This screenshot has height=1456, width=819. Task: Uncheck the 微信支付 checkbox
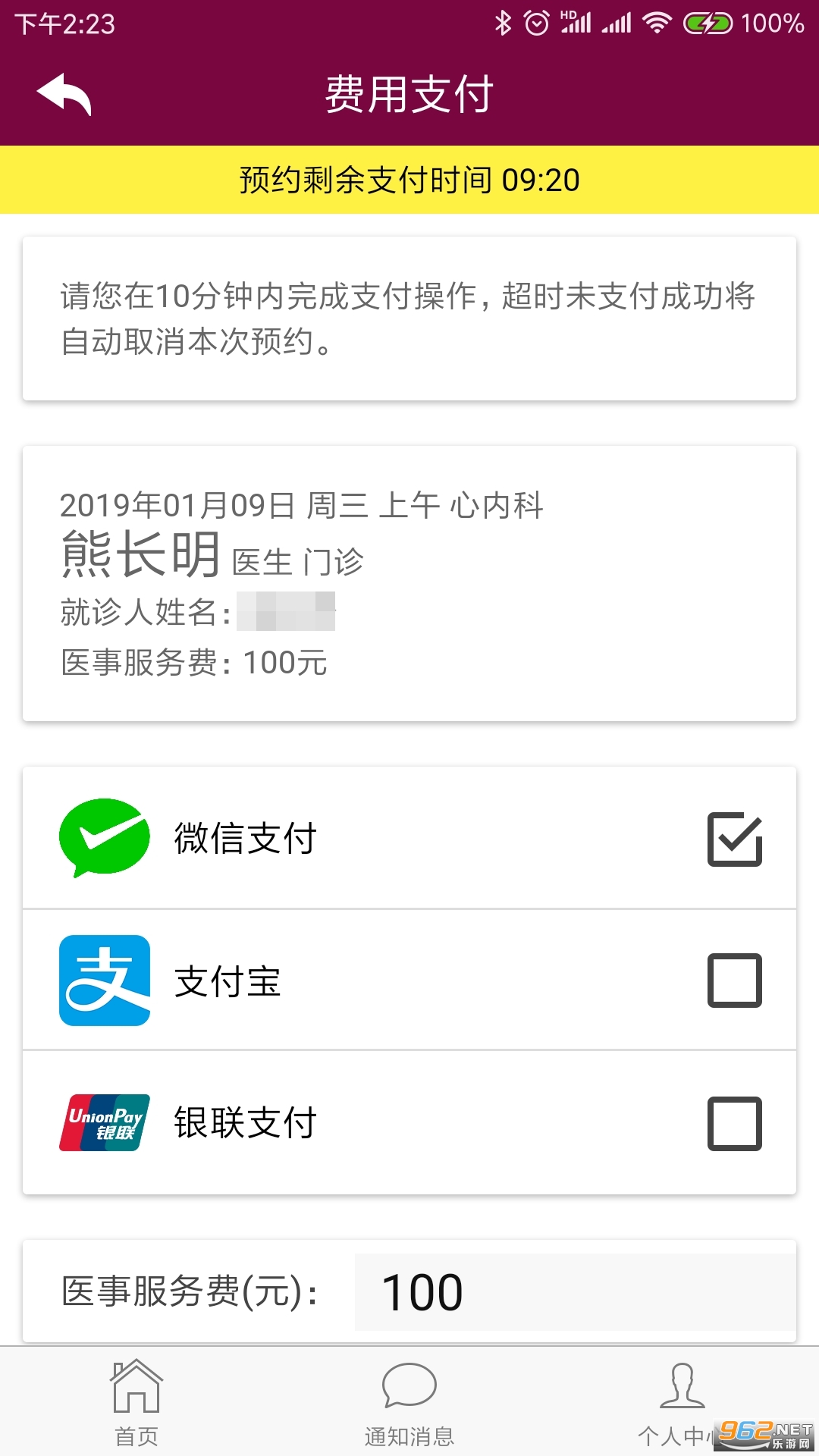[x=734, y=839]
